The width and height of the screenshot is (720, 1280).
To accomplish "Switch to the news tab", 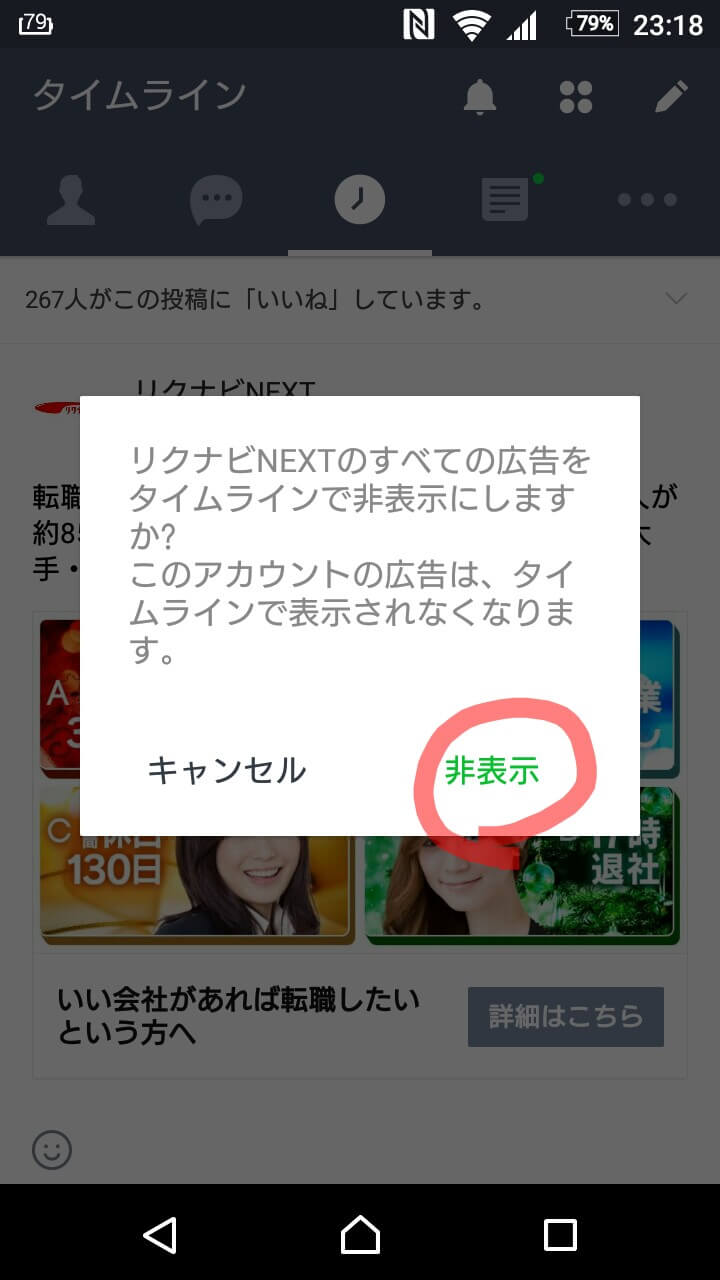I will click(505, 200).
